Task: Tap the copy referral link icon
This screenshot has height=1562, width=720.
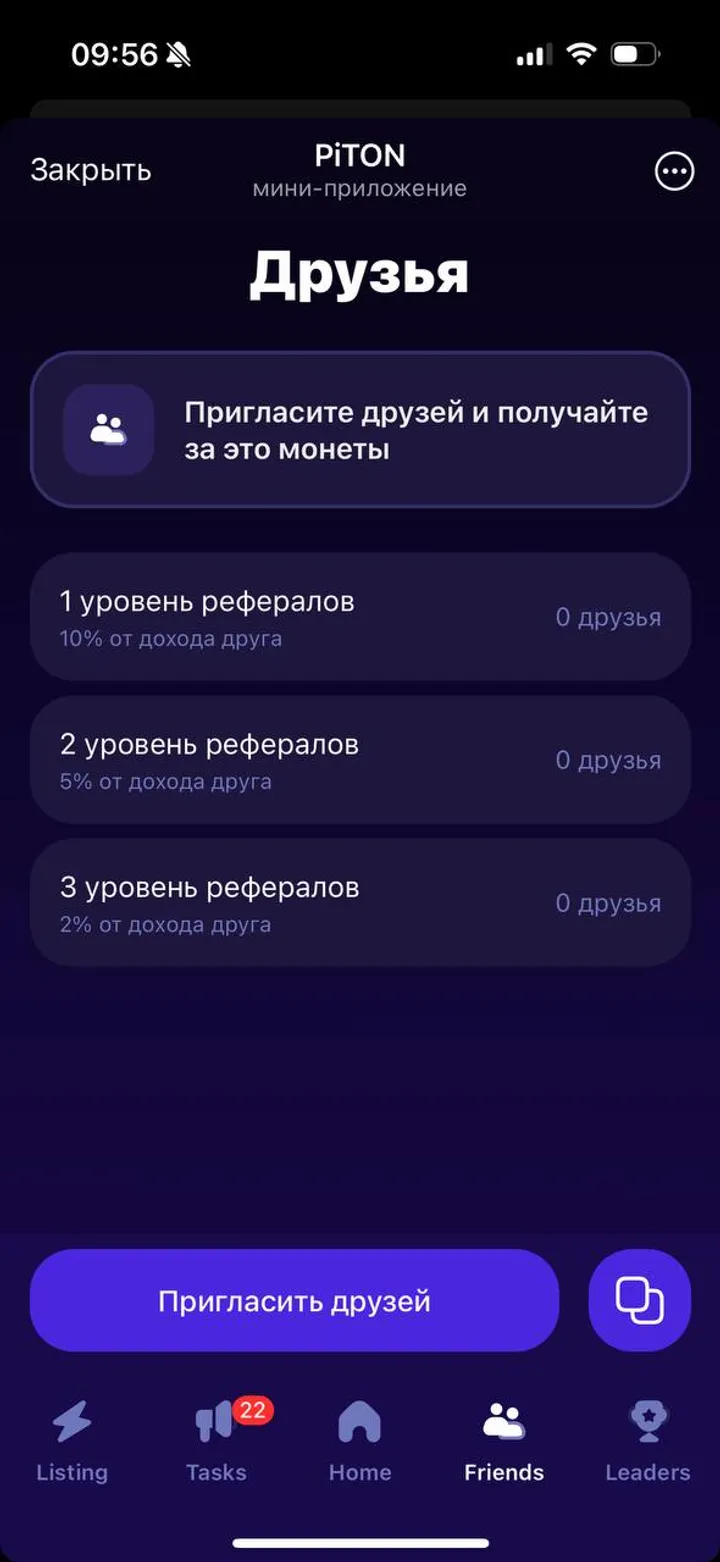Action: click(639, 1300)
